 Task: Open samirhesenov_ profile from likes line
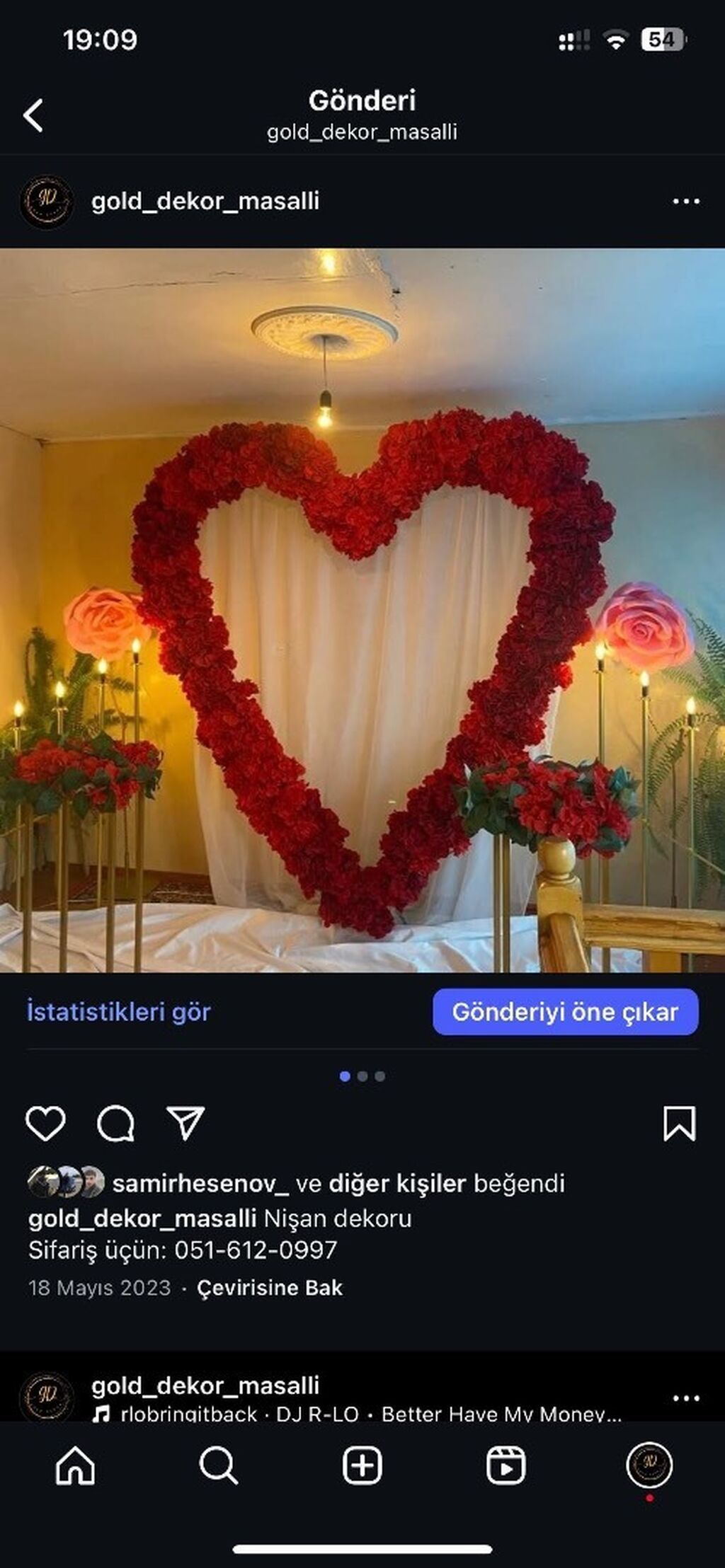point(200,1183)
